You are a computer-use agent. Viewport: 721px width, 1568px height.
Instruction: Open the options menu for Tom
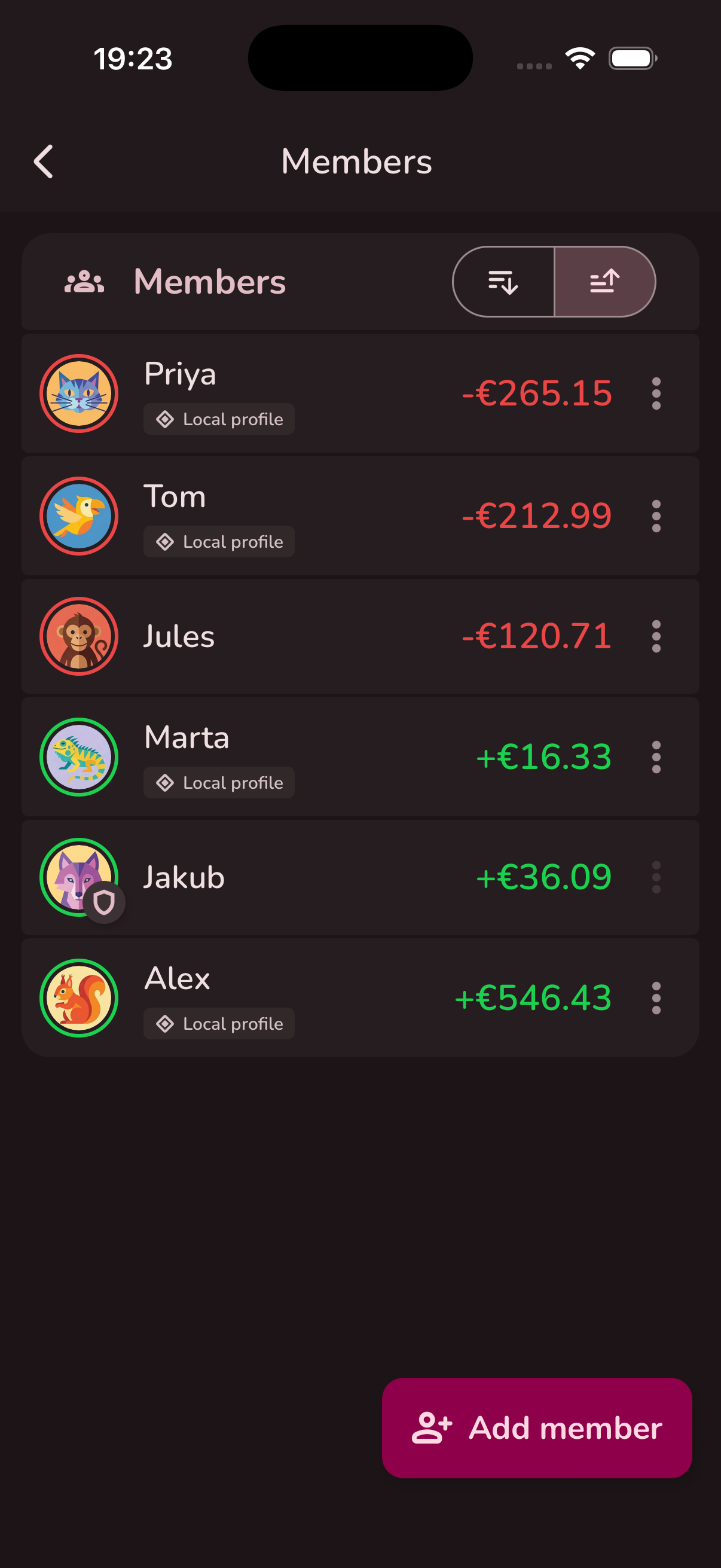pyautogui.click(x=656, y=516)
